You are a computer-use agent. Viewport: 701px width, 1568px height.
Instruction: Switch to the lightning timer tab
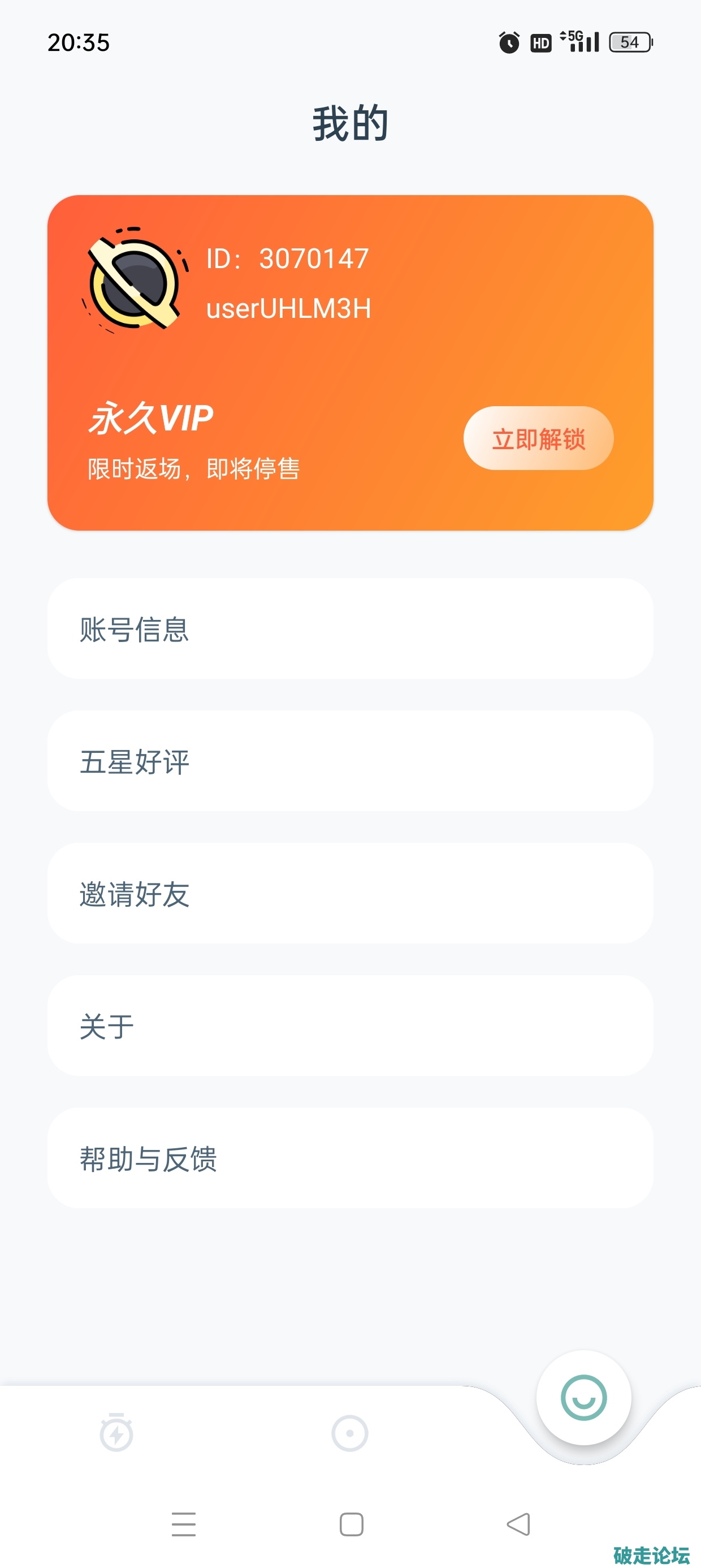tap(116, 1433)
